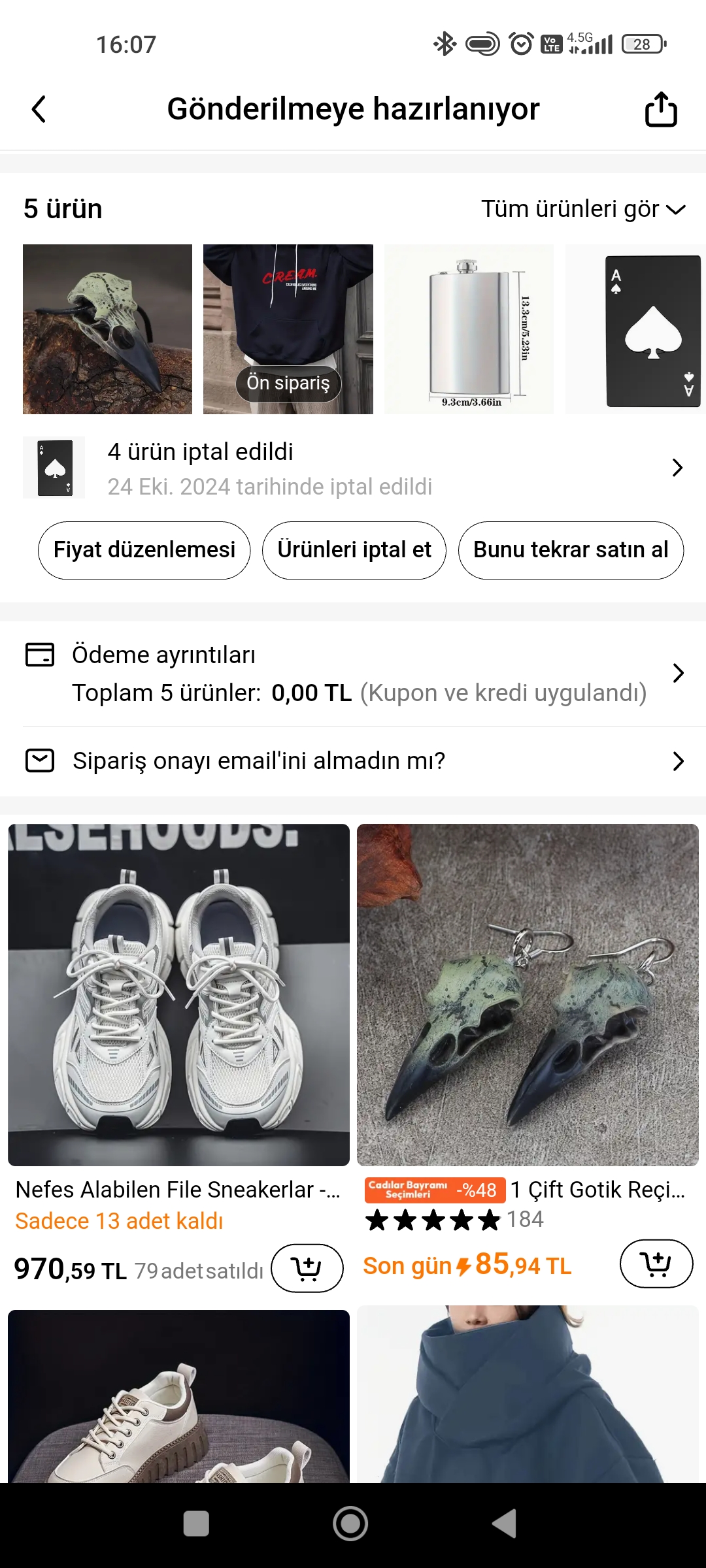This screenshot has width=706, height=1568.
Task: Go to the system home screen
Action: pyautogui.click(x=350, y=1524)
